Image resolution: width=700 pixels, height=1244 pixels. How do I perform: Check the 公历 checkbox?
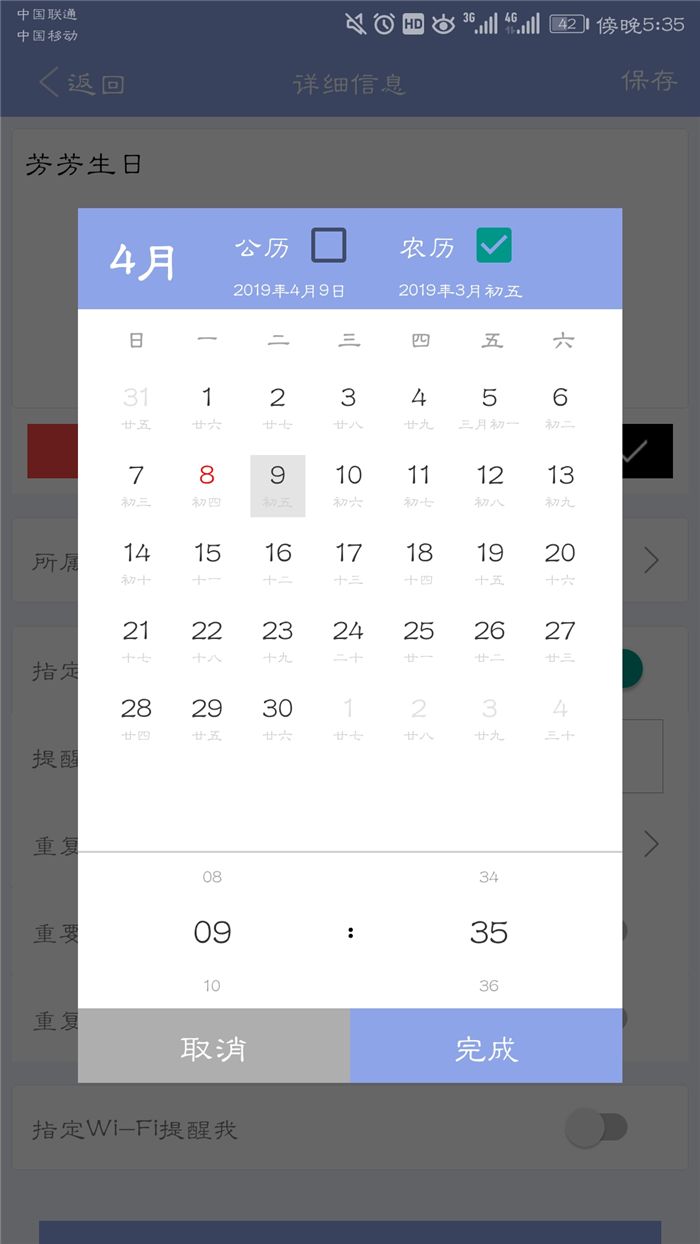(329, 245)
